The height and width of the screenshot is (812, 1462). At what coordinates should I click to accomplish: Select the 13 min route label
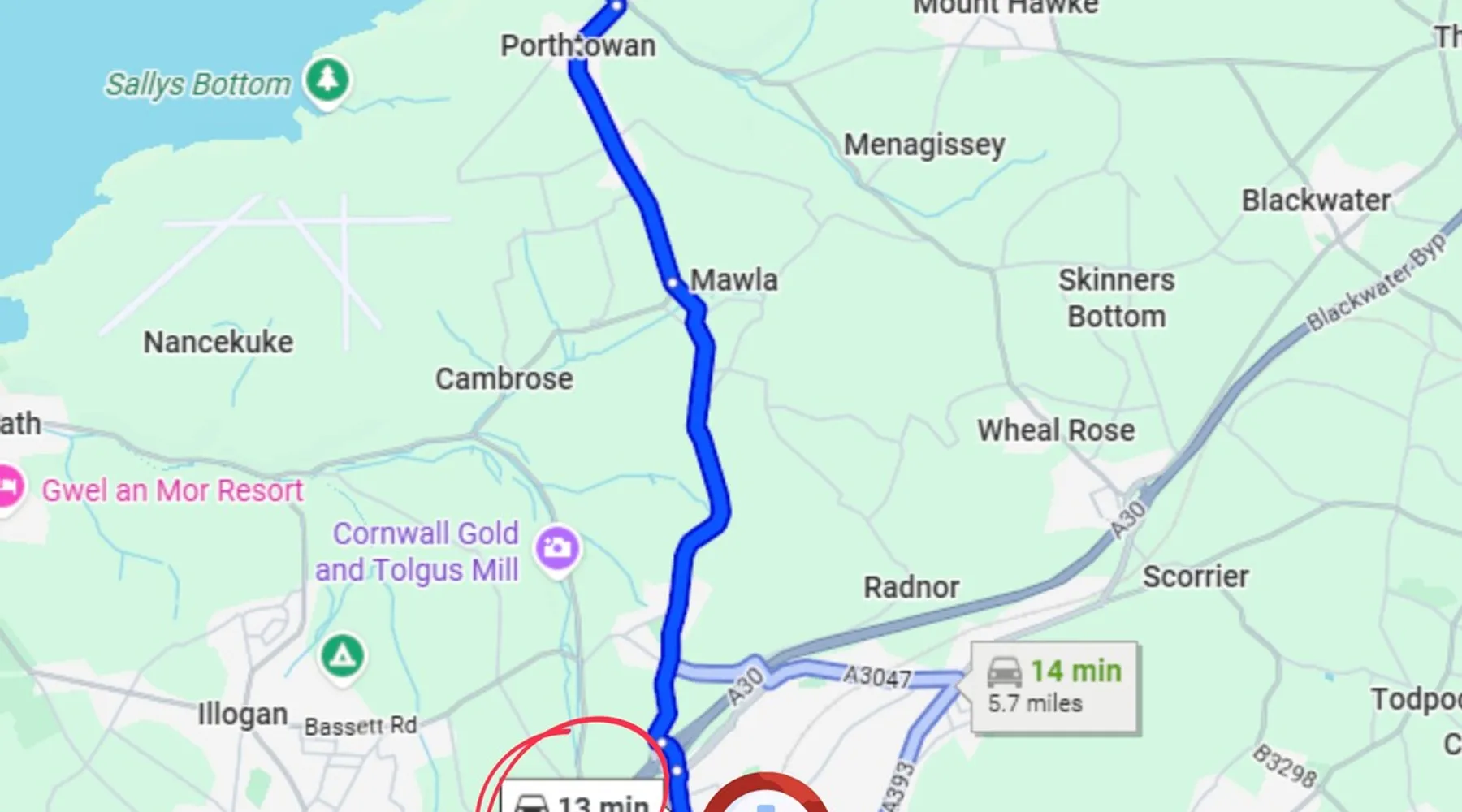point(583,800)
